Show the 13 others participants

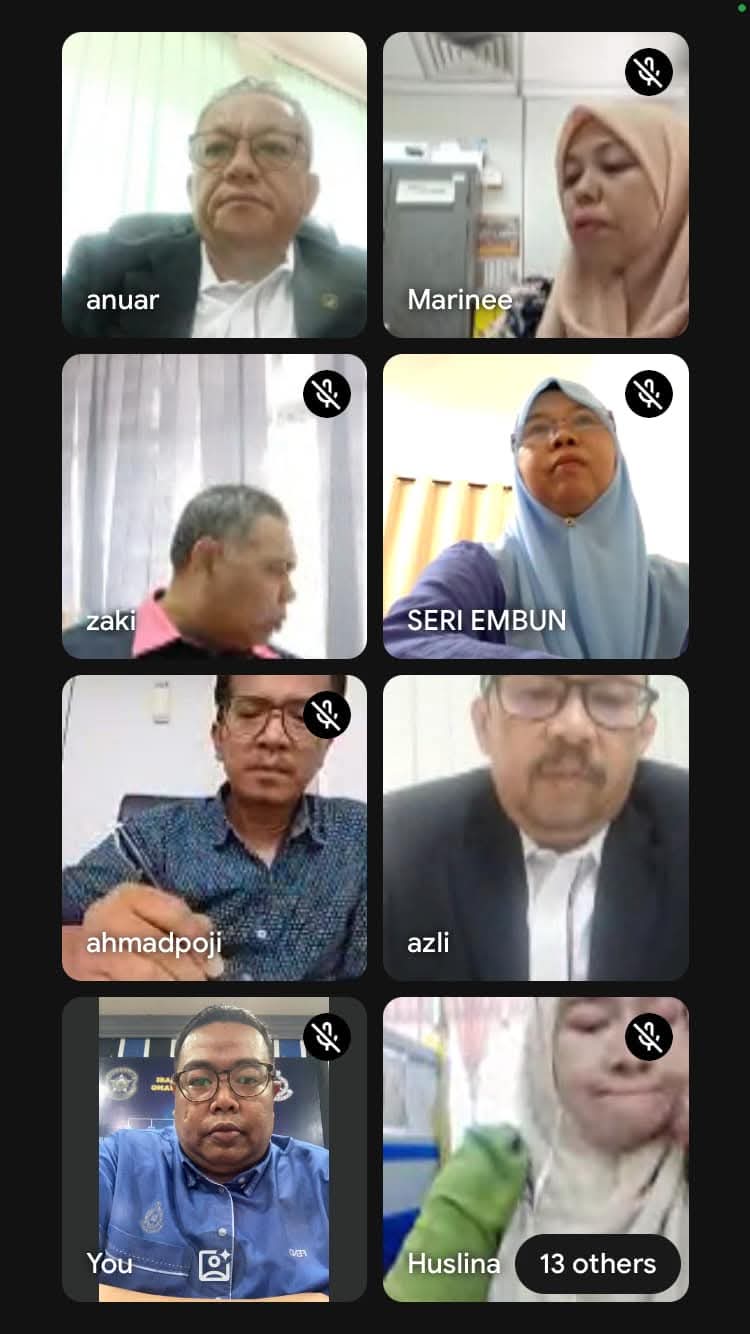[x=598, y=1264]
